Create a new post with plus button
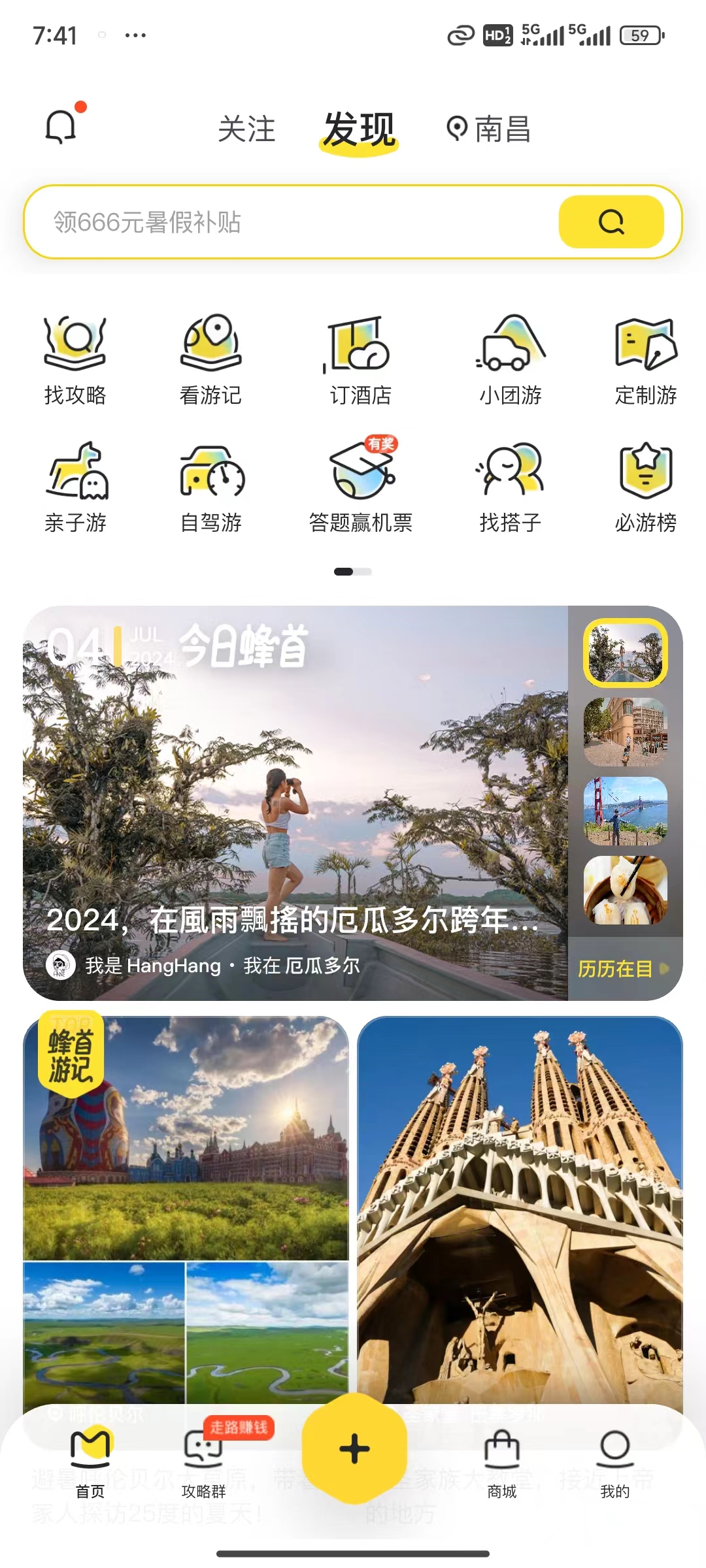The height and width of the screenshot is (1568, 706). pyautogui.click(x=354, y=1449)
